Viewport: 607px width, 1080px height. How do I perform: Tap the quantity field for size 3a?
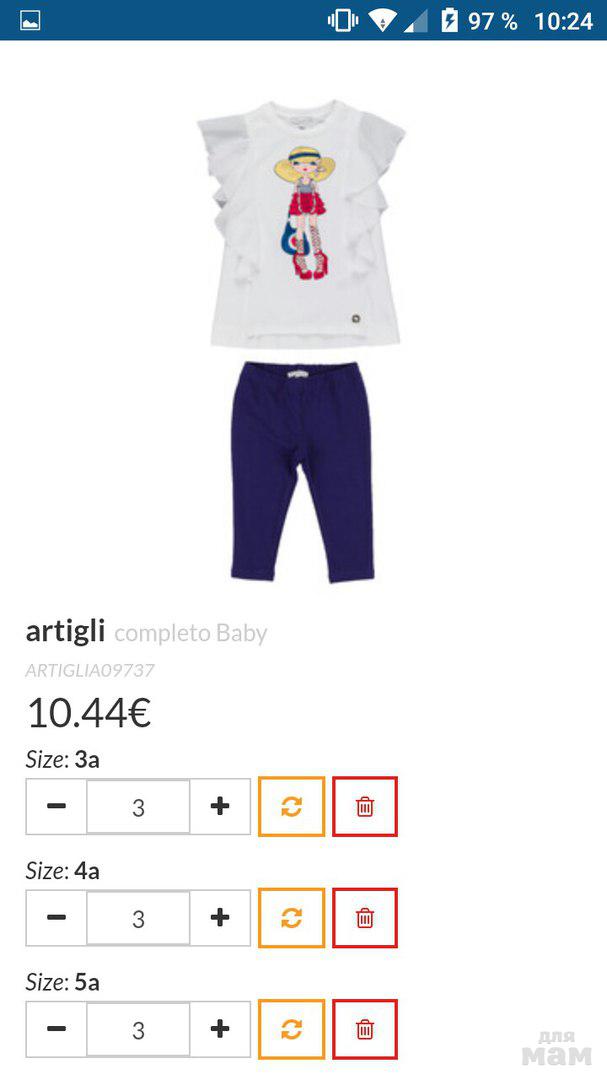[x=138, y=807]
